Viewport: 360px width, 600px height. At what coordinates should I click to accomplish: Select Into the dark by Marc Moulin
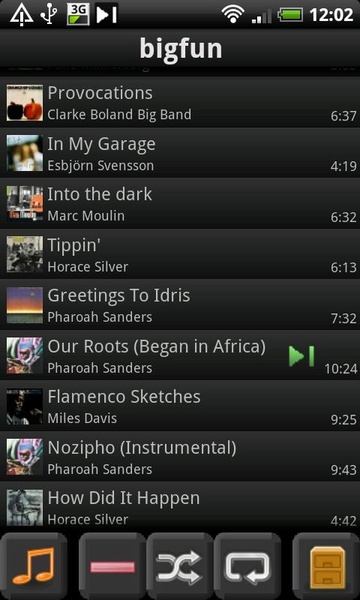[180, 204]
